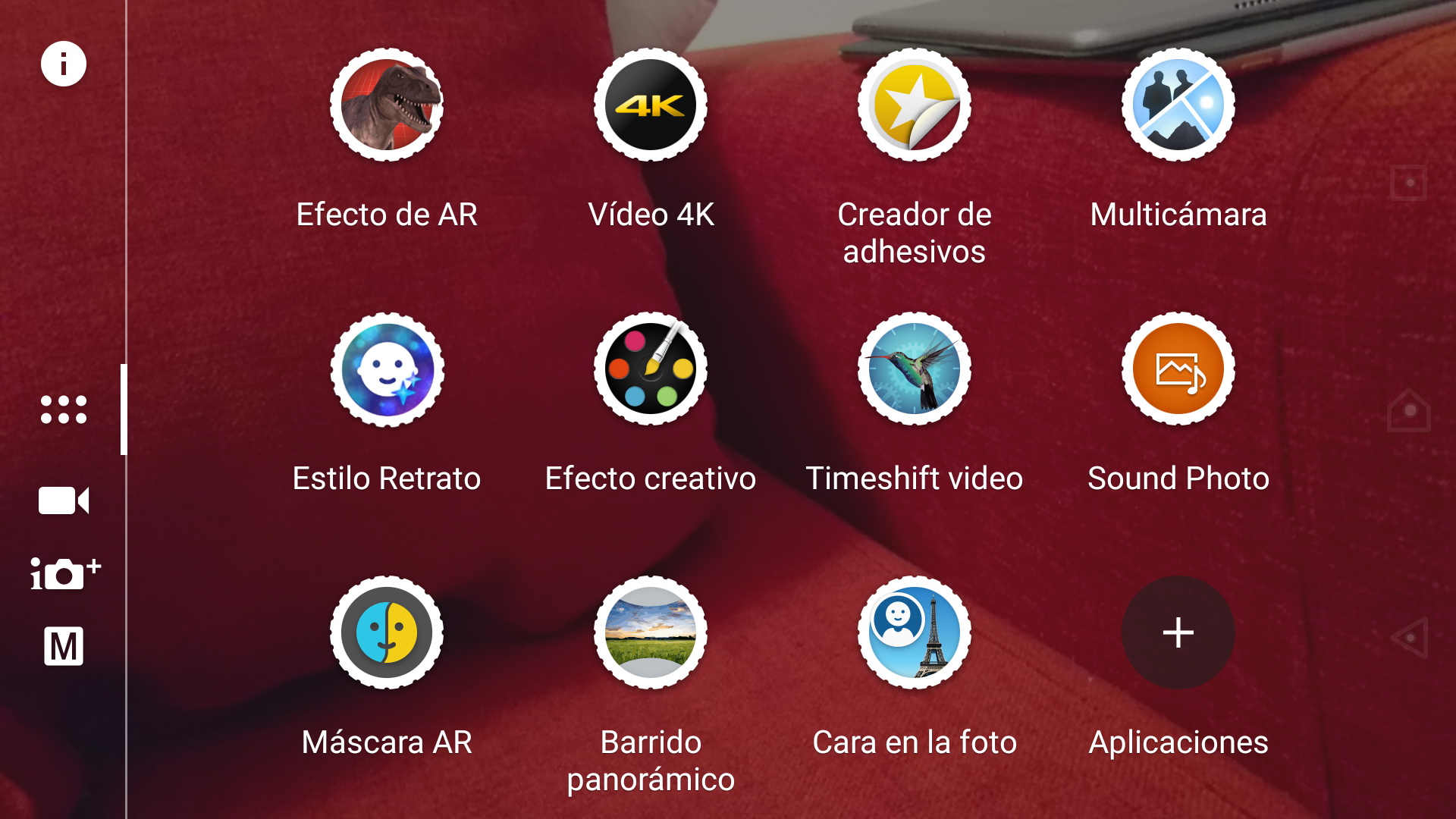Open Máscara AR mode
1456x819 pixels.
coord(387,633)
